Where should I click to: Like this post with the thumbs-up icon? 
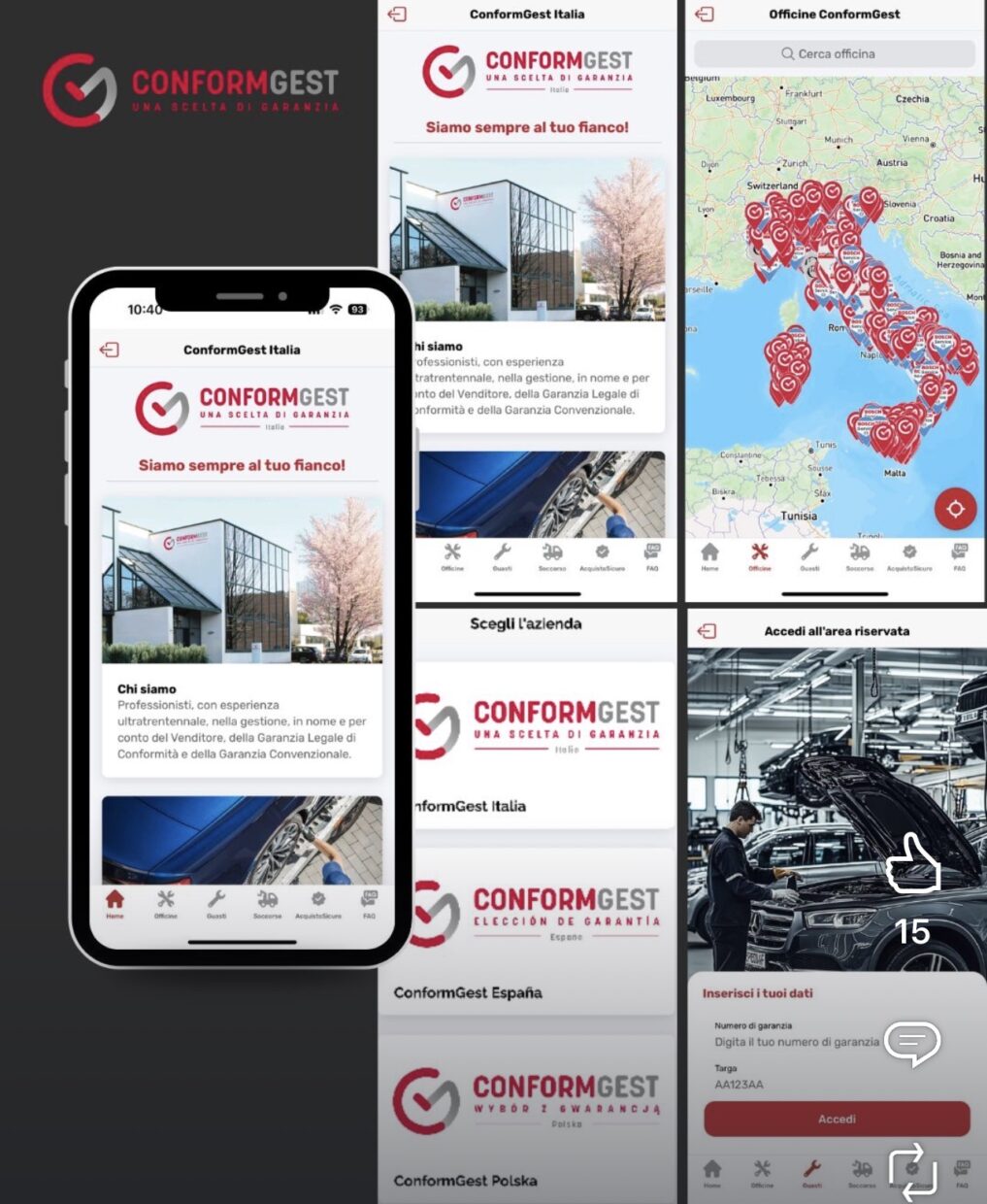click(x=913, y=864)
